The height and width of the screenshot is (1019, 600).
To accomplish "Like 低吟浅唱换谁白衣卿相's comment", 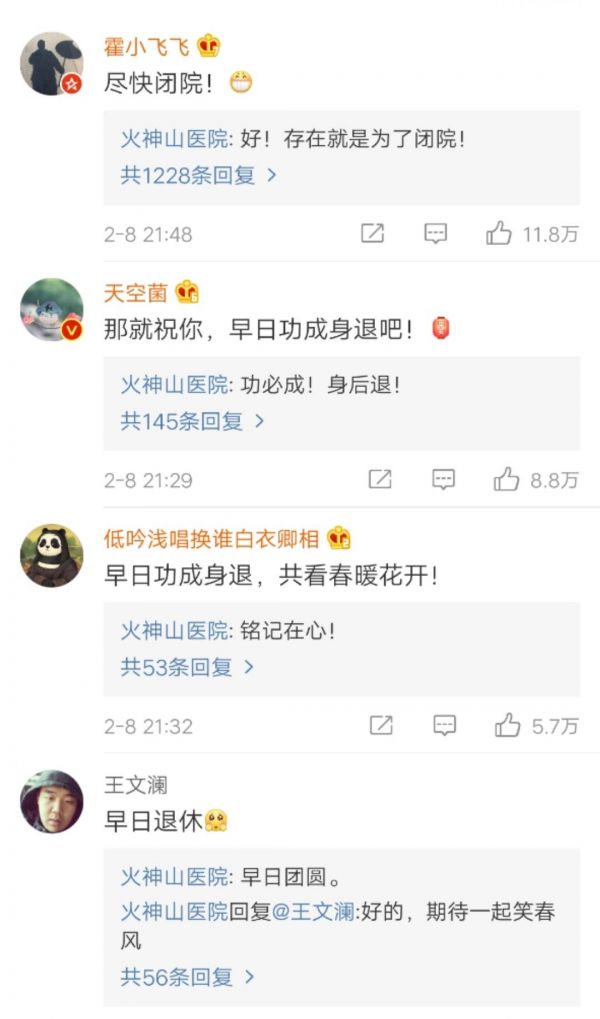I will pos(508,726).
